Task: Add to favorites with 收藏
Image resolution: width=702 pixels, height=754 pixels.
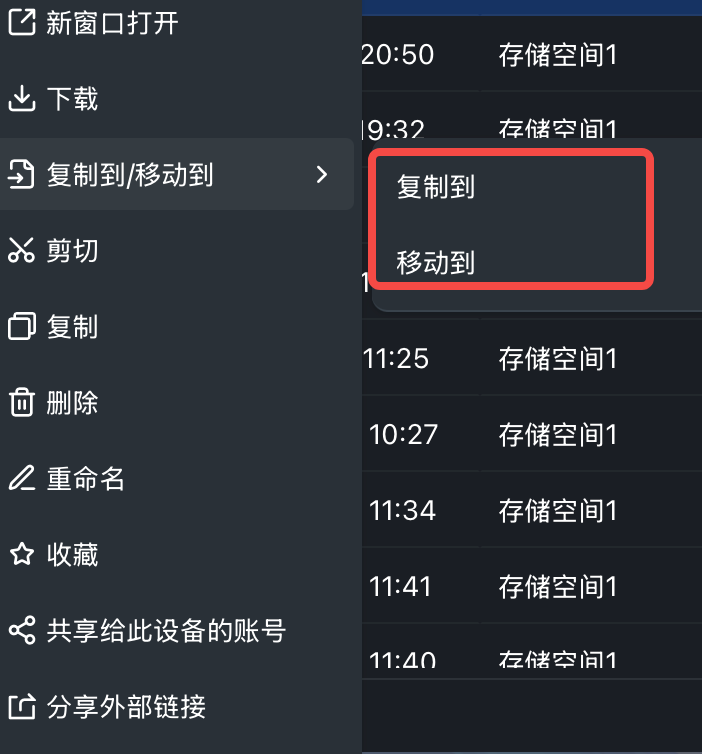Action: pyautogui.click(x=72, y=555)
